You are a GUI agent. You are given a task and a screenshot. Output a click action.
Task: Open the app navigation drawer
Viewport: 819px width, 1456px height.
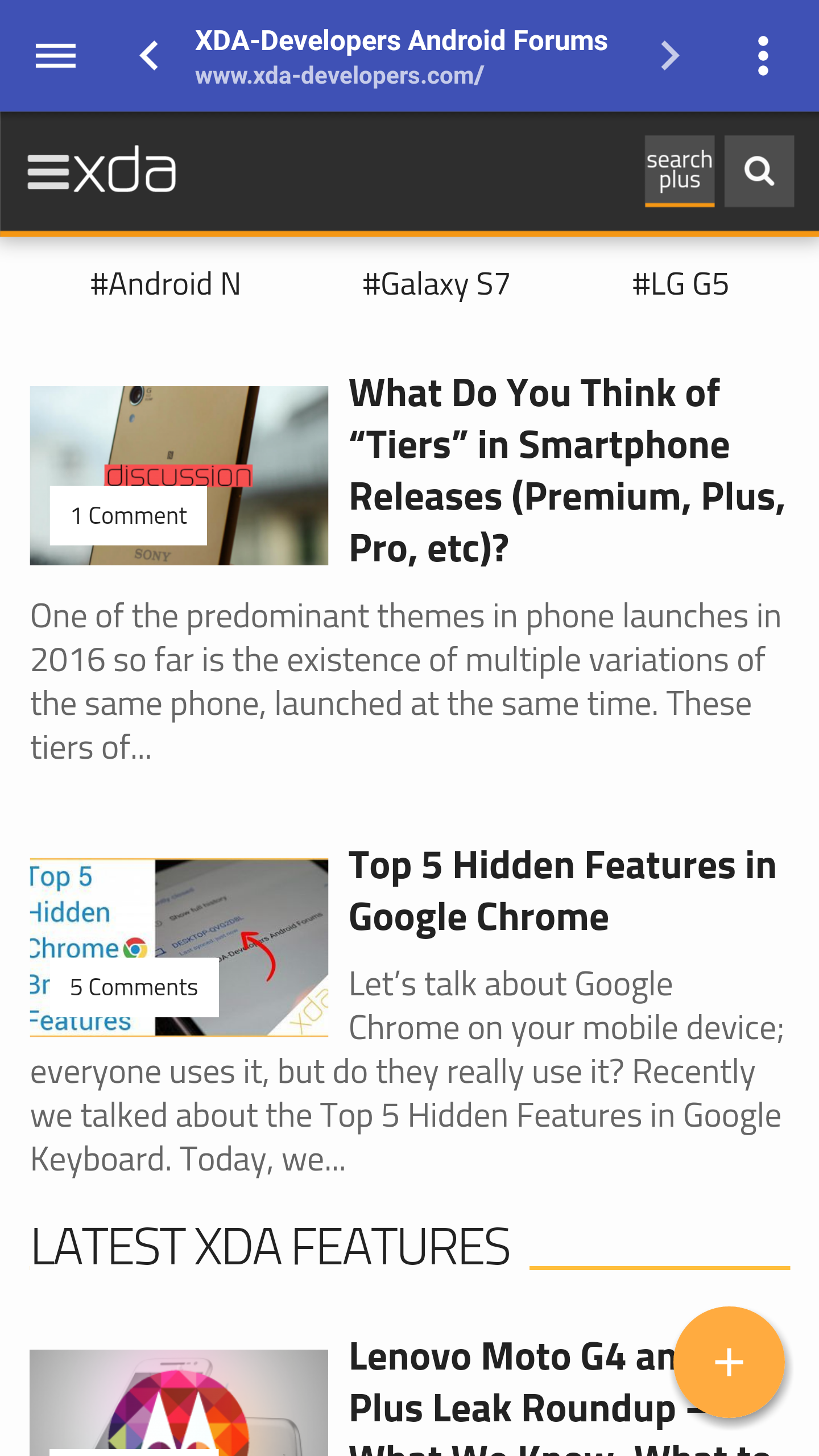(x=55, y=56)
